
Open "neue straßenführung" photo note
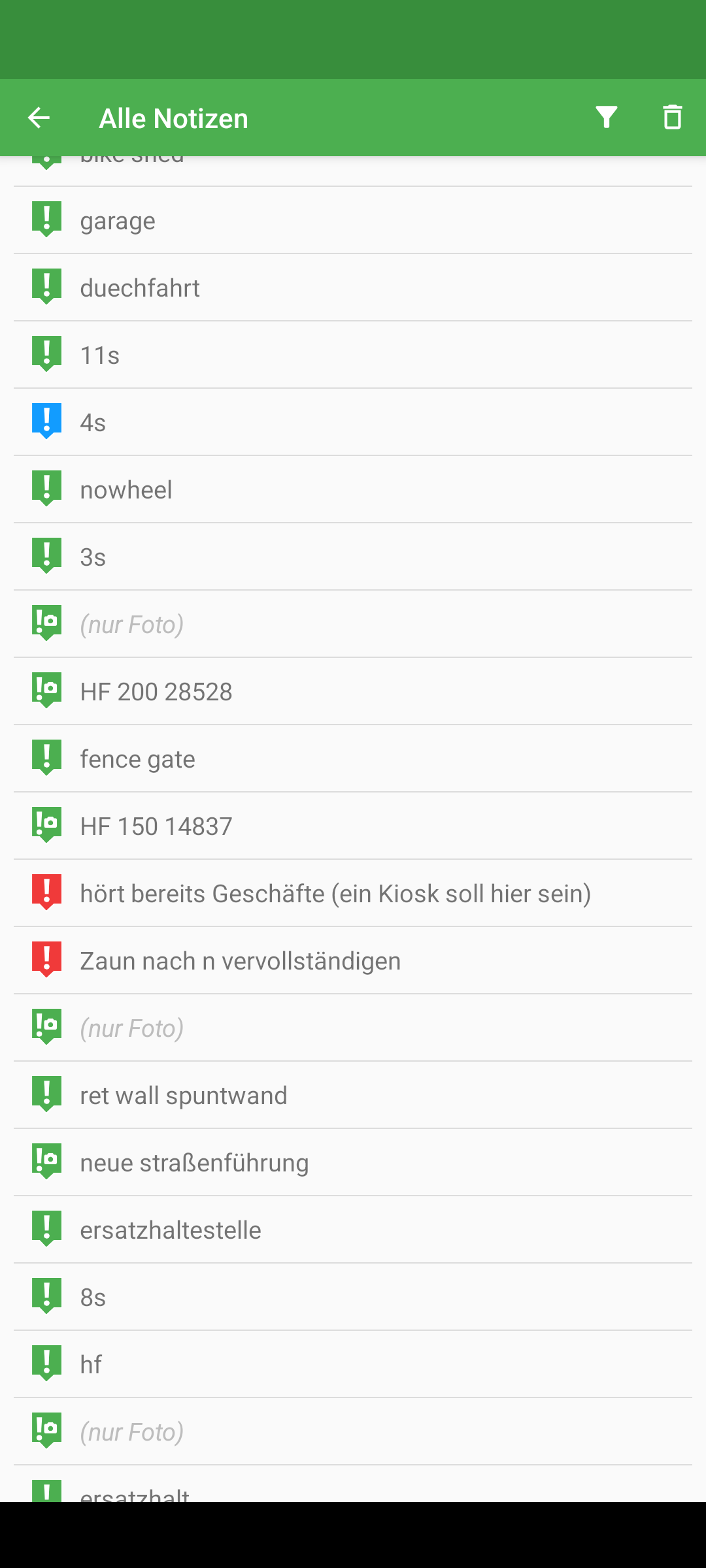(353, 1163)
